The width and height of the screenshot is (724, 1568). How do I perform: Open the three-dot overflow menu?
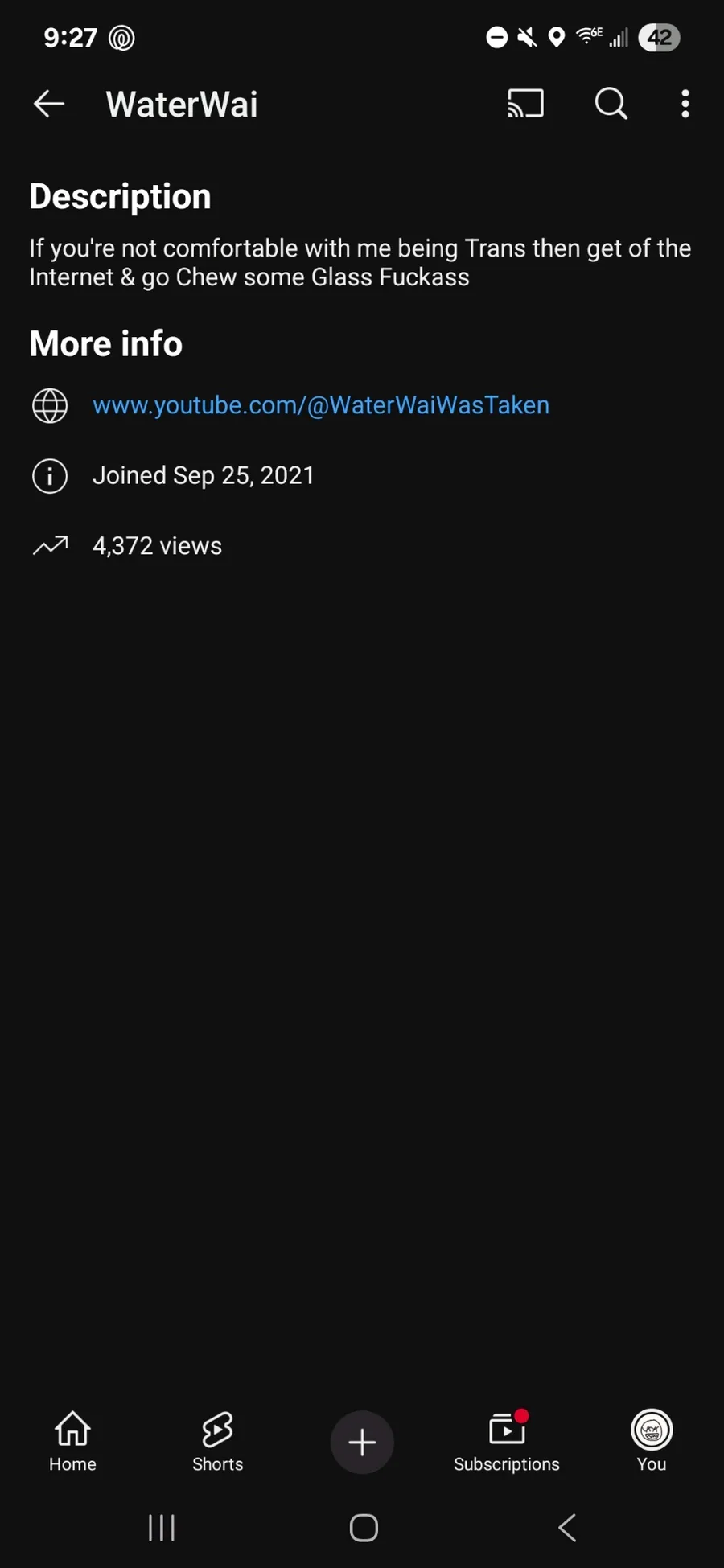[685, 104]
